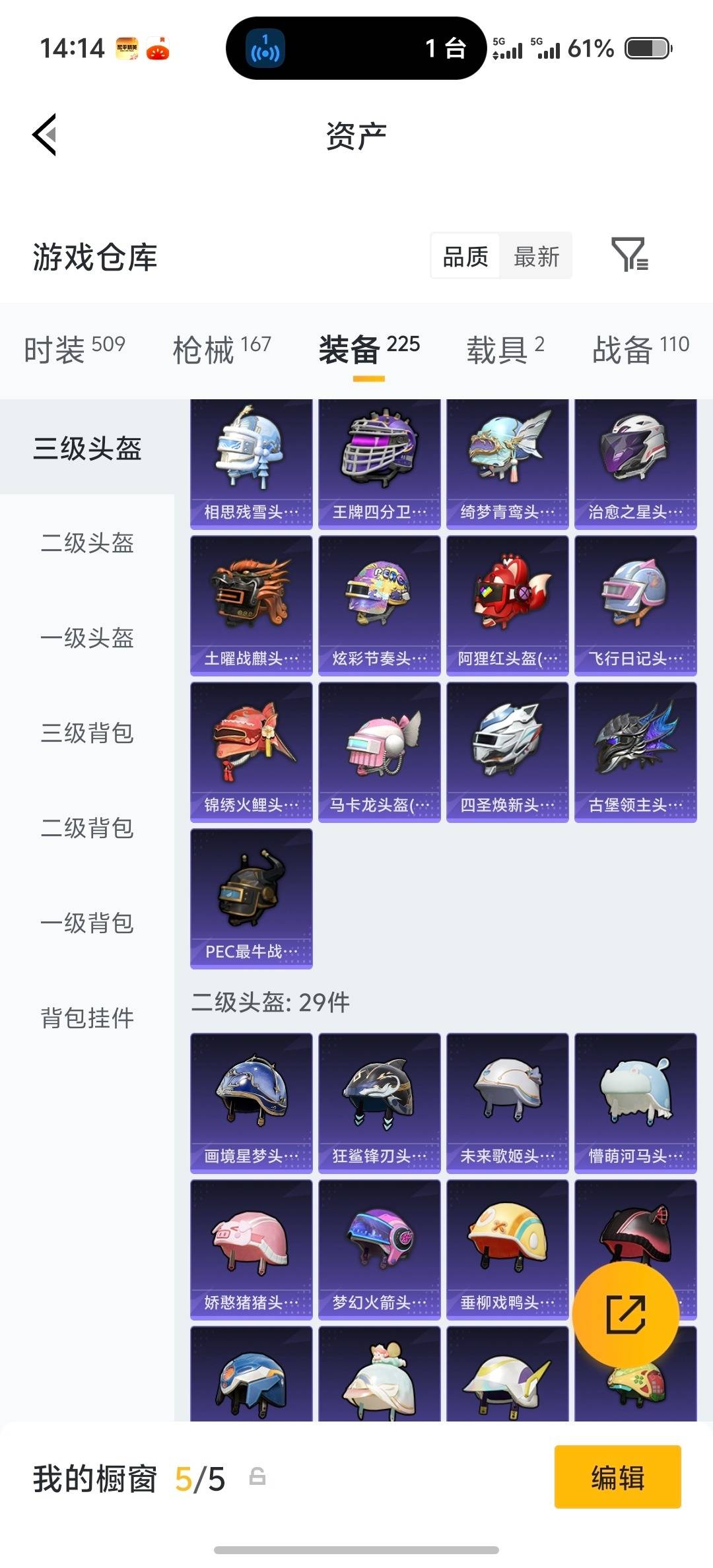Open the PEC最牛战 helmet item
The image size is (713, 1568).
(x=251, y=898)
